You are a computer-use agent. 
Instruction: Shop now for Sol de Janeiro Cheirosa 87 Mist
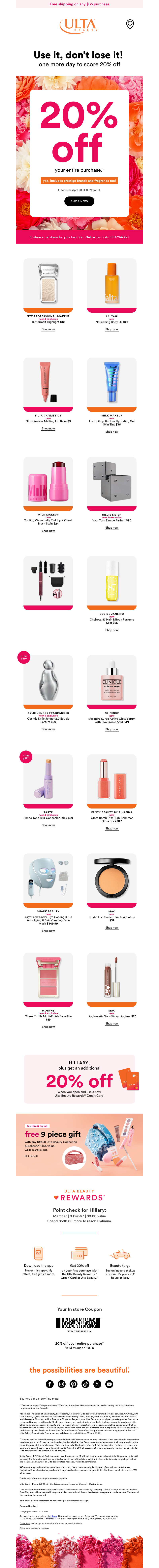coord(111,630)
